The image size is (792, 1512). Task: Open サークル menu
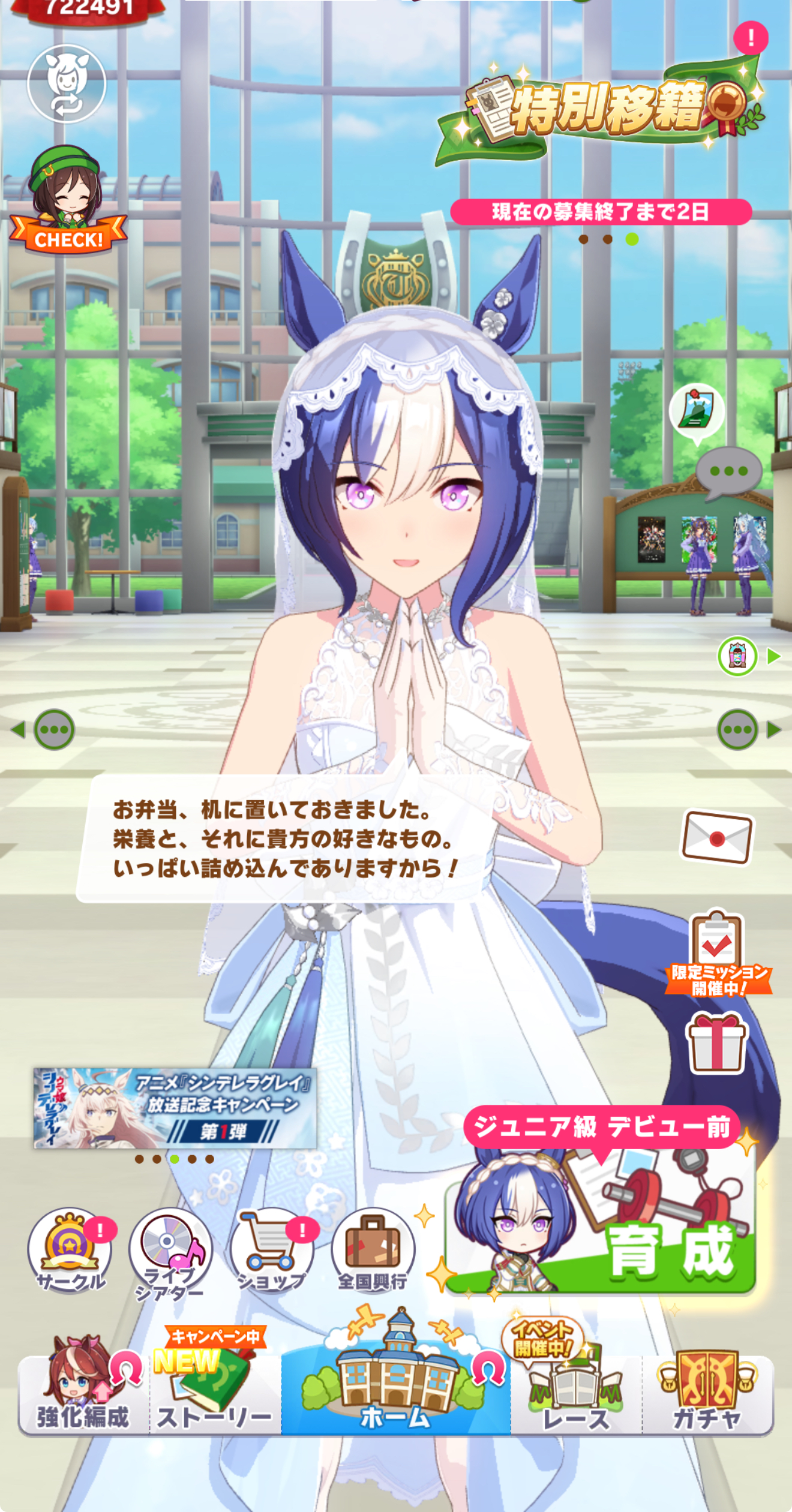pyautogui.click(x=71, y=1251)
